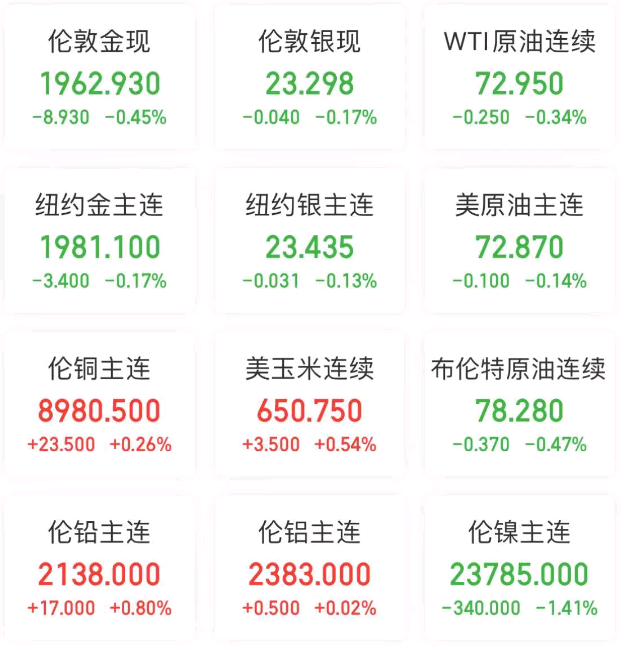View 伦敦银现 price details

[310, 80]
